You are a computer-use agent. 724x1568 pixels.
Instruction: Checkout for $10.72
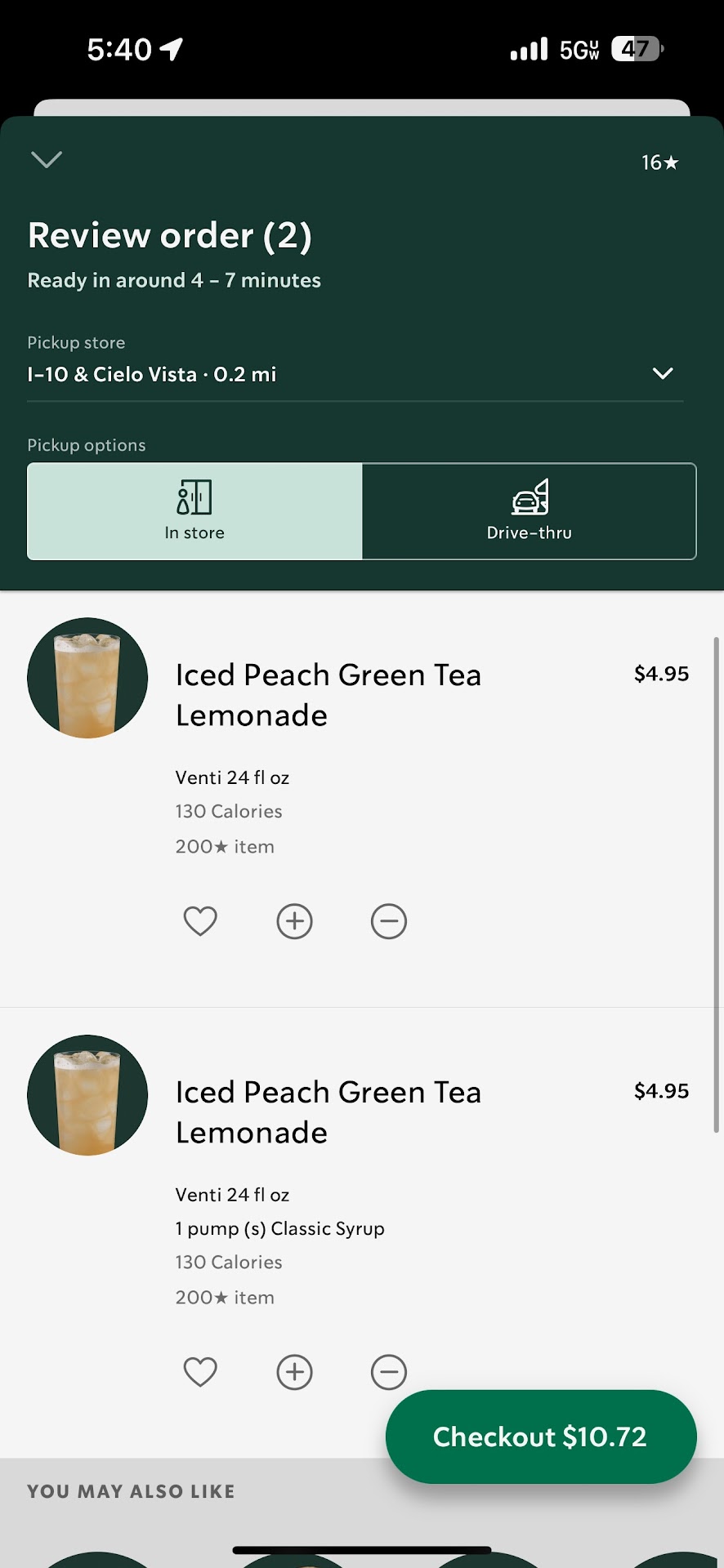pos(540,1437)
